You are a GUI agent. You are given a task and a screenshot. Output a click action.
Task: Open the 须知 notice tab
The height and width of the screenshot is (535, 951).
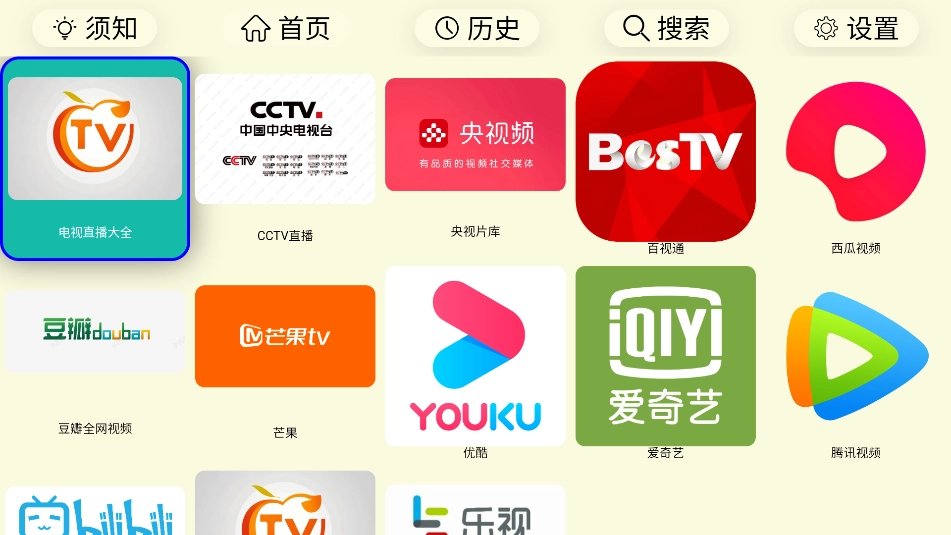(x=95, y=29)
